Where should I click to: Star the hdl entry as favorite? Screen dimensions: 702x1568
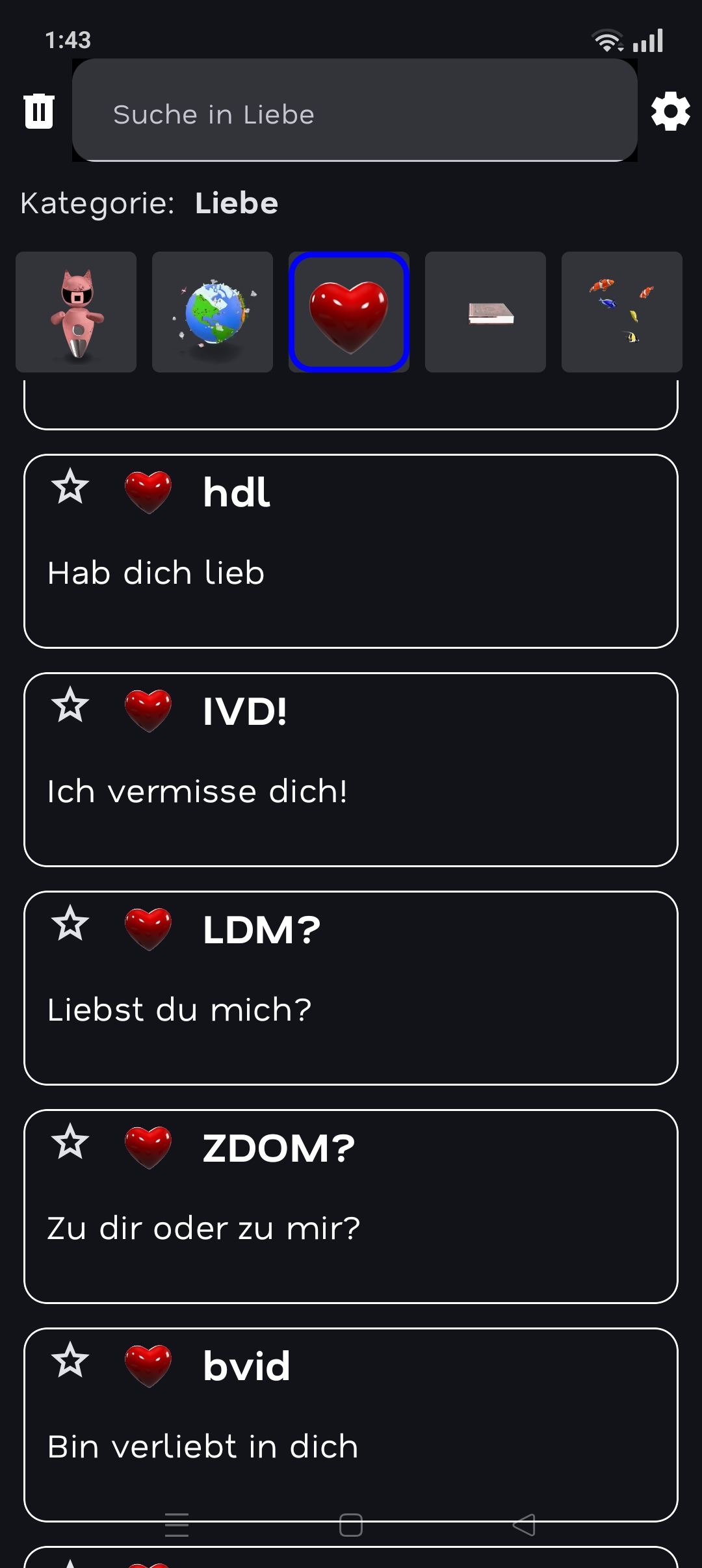70,487
